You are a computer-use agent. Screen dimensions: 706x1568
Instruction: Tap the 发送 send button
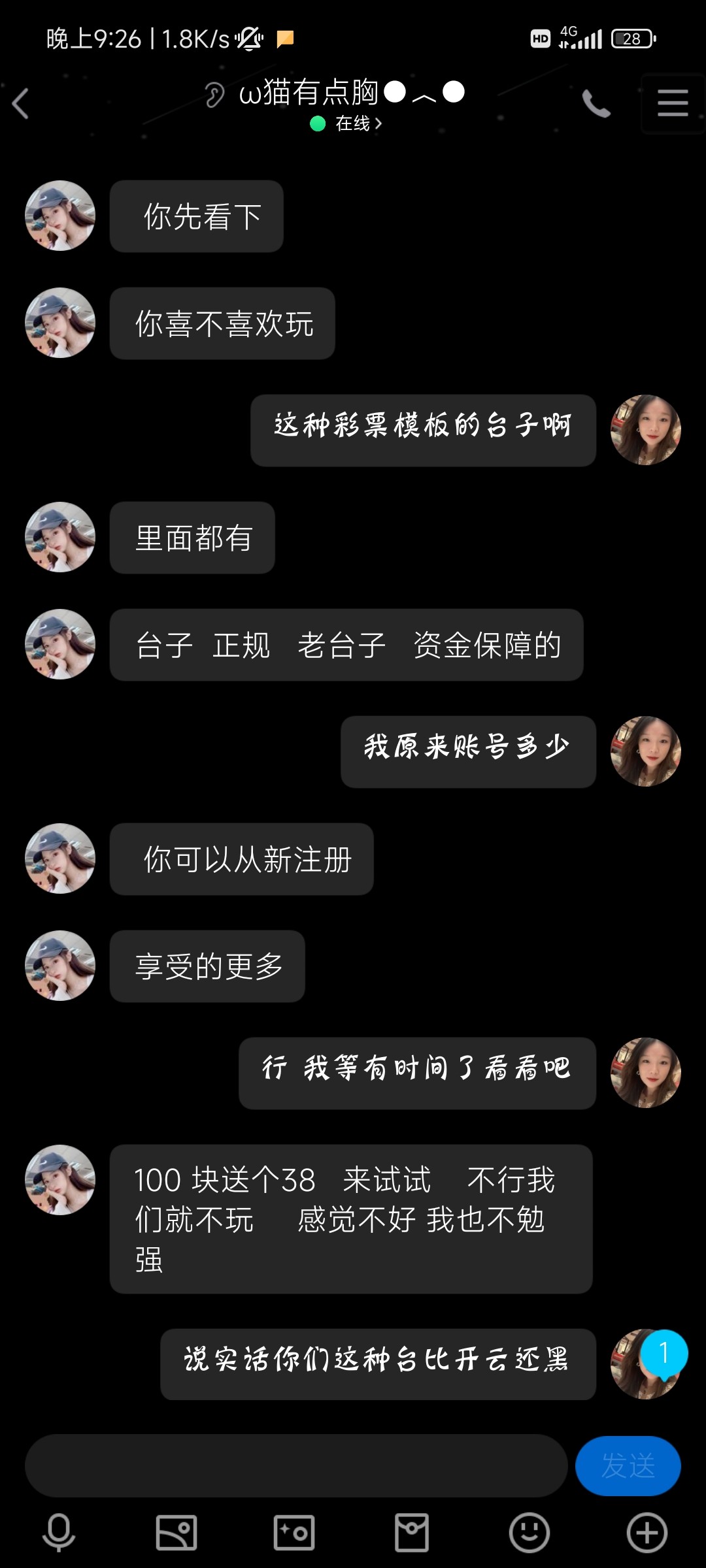[628, 1465]
